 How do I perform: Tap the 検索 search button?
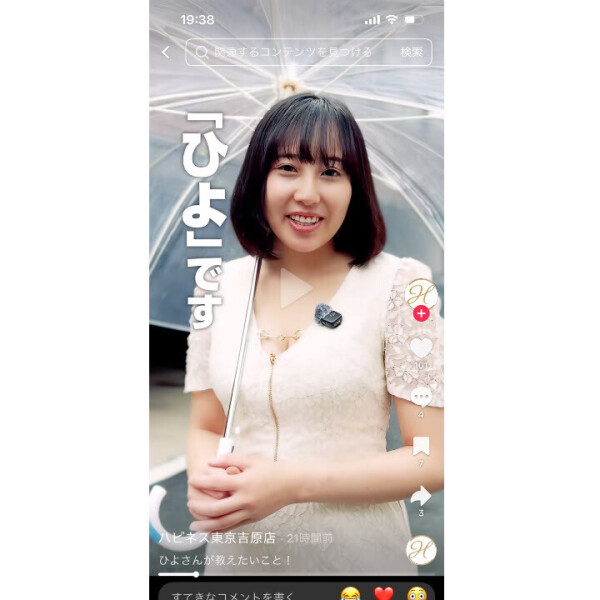[411, 52]
